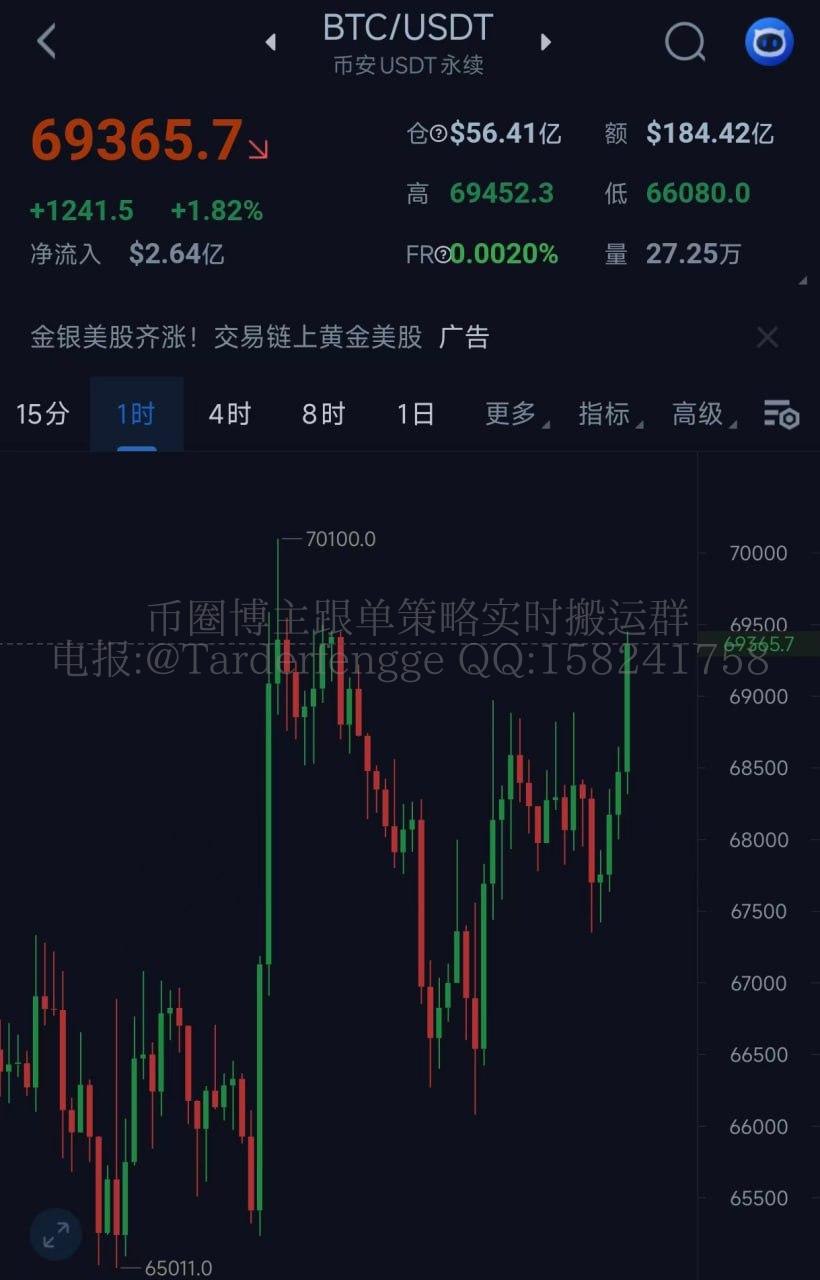The image size is (820, 1280).
Task: Show the 1日 daily chart
Action: coord(416,413)
